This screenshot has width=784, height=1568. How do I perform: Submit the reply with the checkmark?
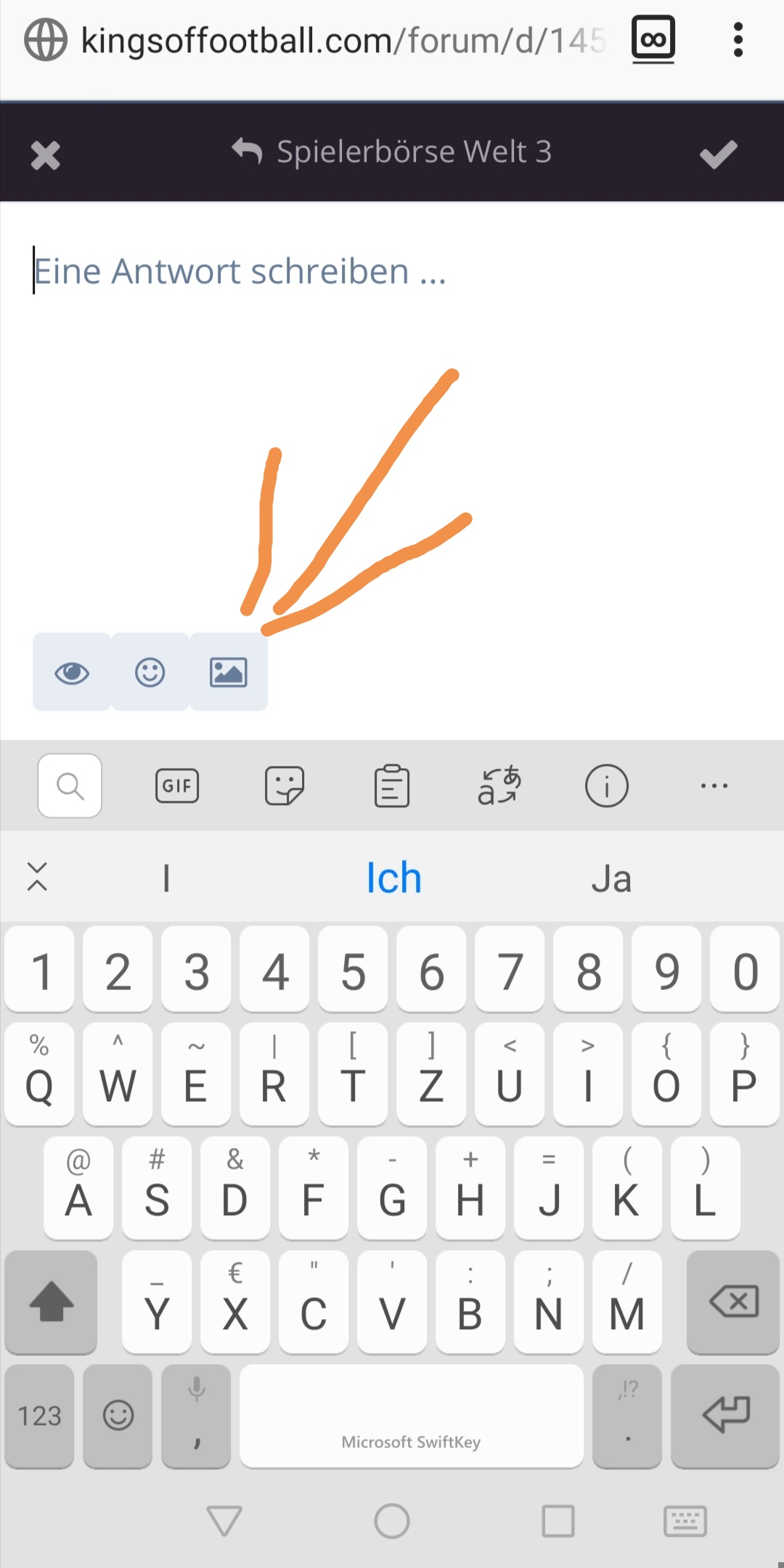[x=718, y=154]
